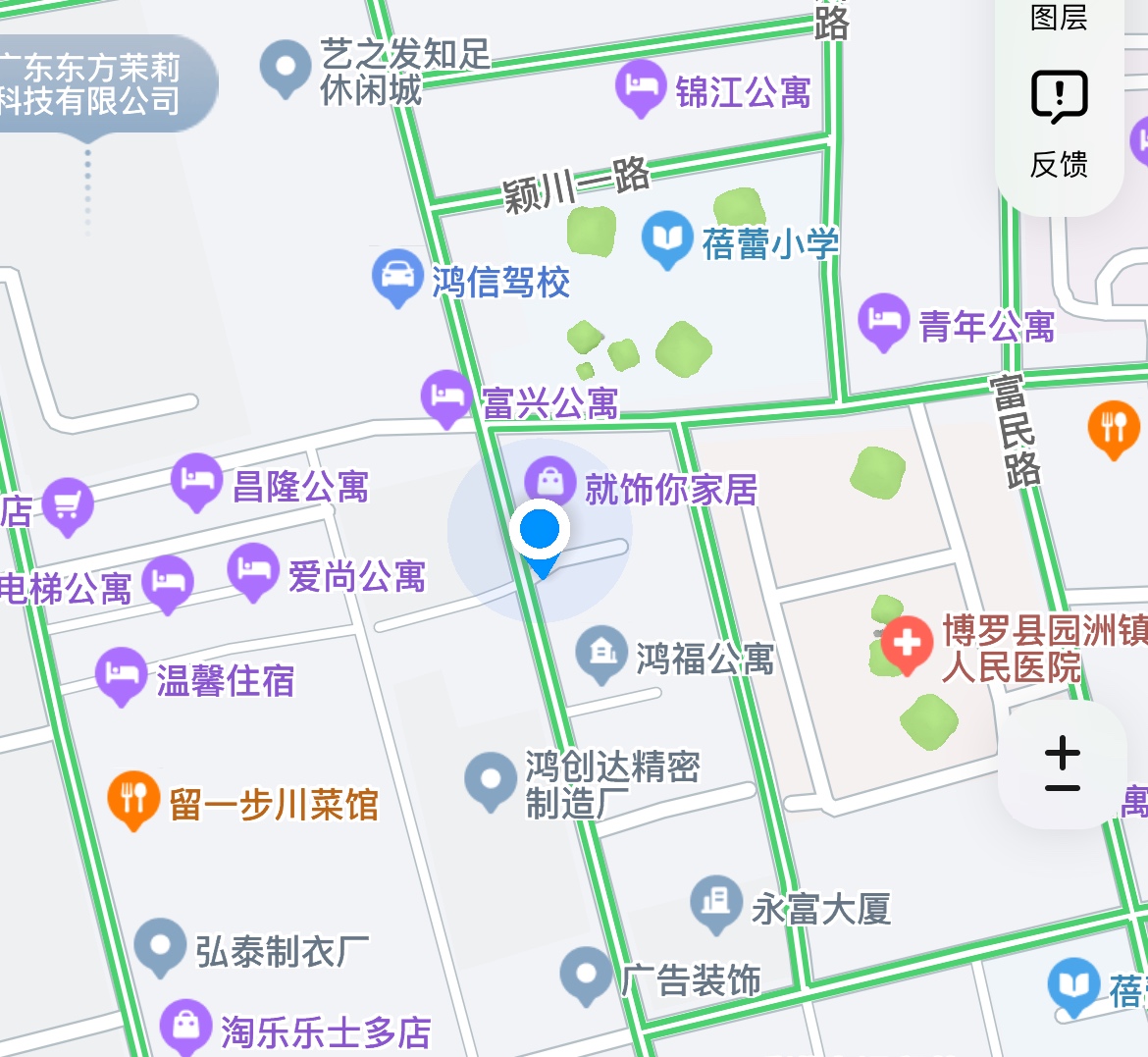Image resolution: width=1148 pixels, height=1057 pixels.
Task: Select the 富兴公寓 marker
Action: point(446,396)
